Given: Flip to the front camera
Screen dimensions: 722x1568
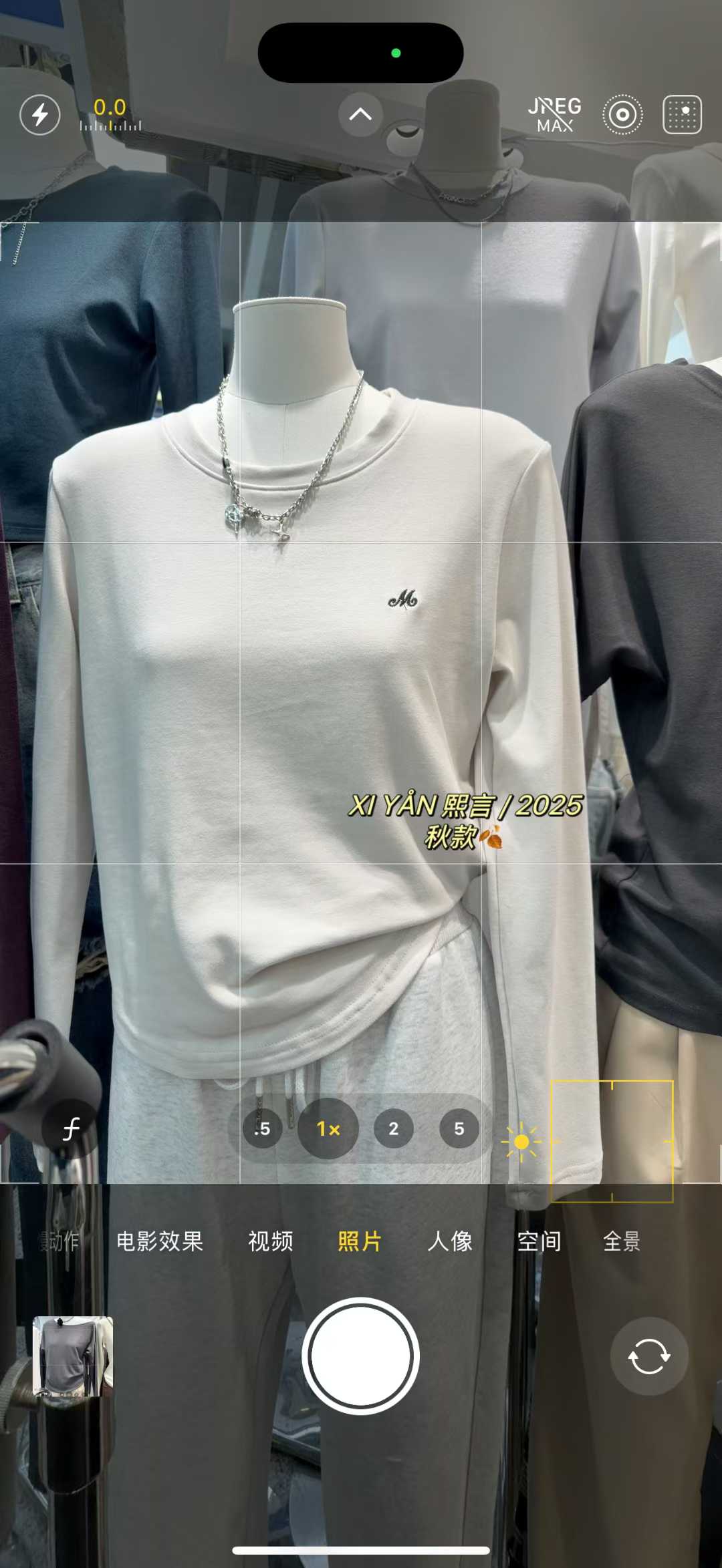Looking at the screenshot, I should pyautogui.click(x=648, y=1356).
